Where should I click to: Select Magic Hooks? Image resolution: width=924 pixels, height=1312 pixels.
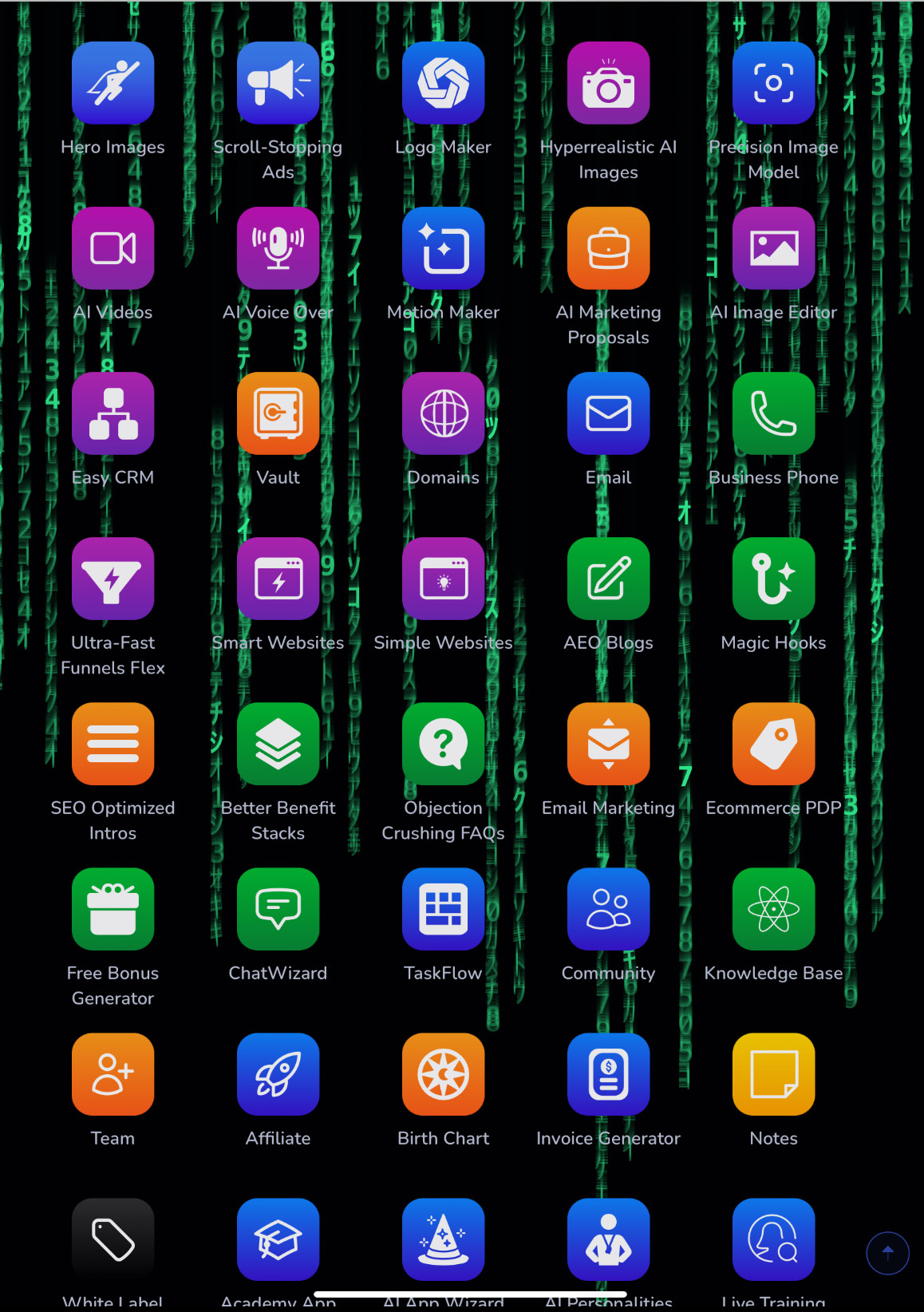[x=773, y=579]
